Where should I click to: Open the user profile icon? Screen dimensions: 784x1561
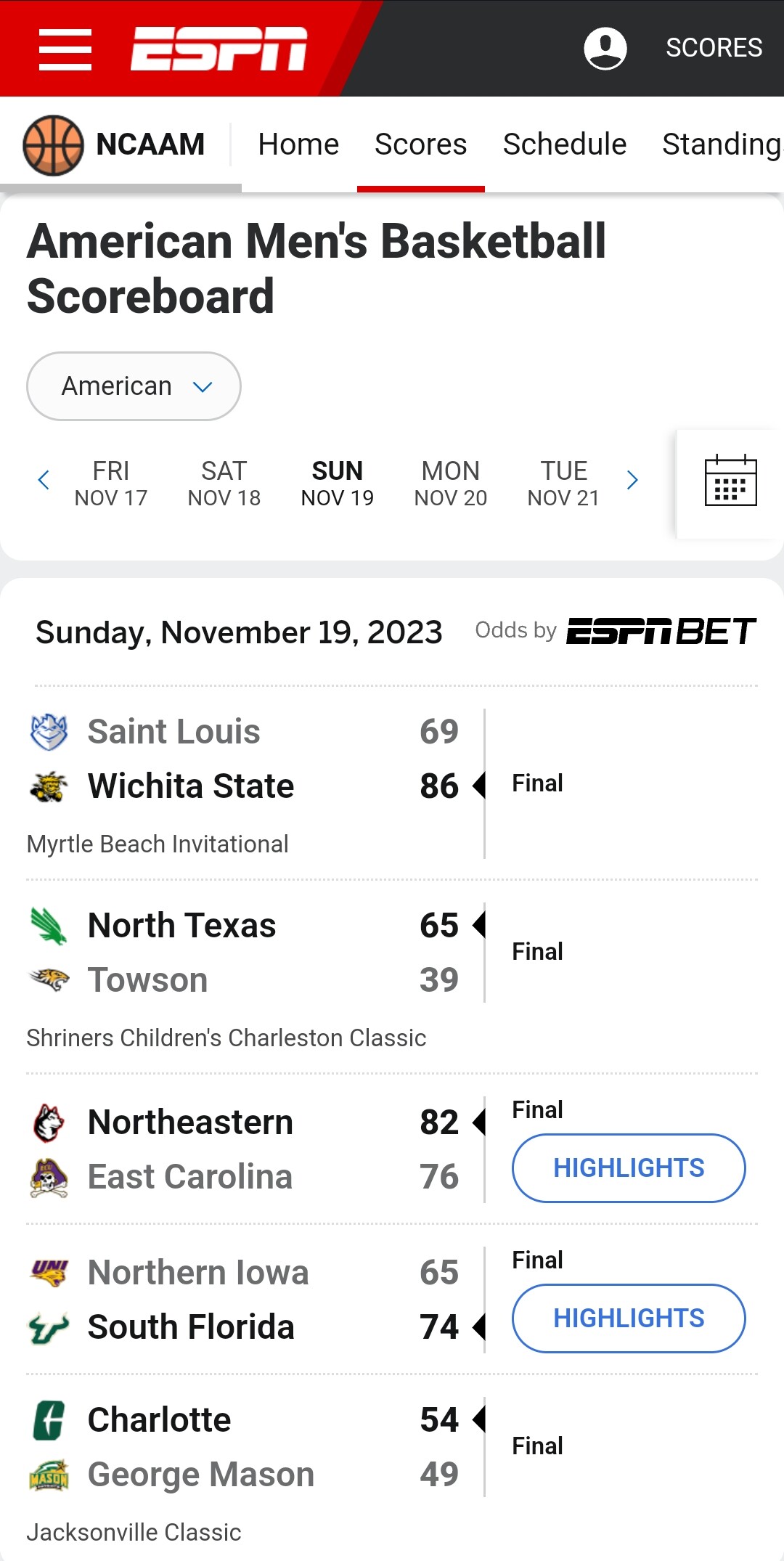point(605,49)
